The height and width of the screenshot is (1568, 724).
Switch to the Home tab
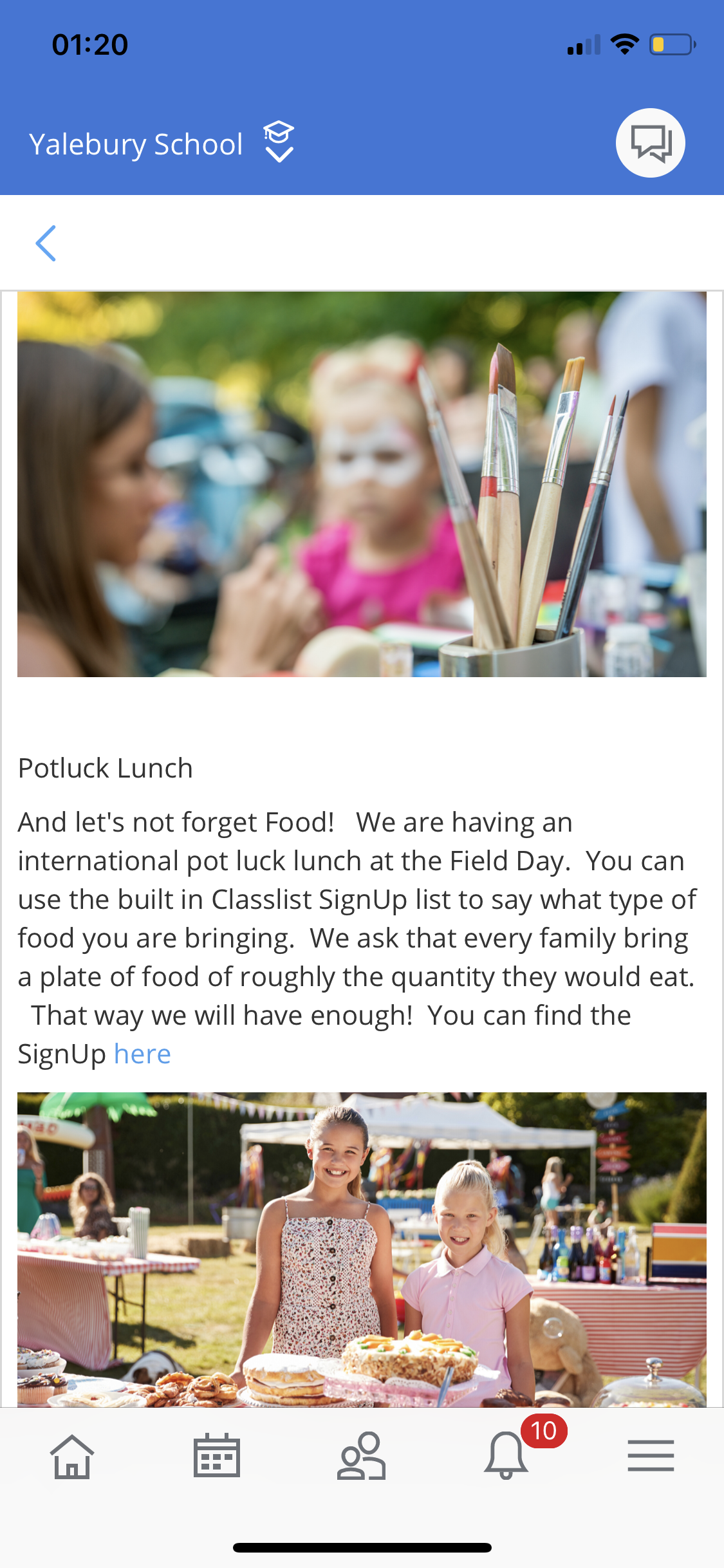tap(72, 1456)
